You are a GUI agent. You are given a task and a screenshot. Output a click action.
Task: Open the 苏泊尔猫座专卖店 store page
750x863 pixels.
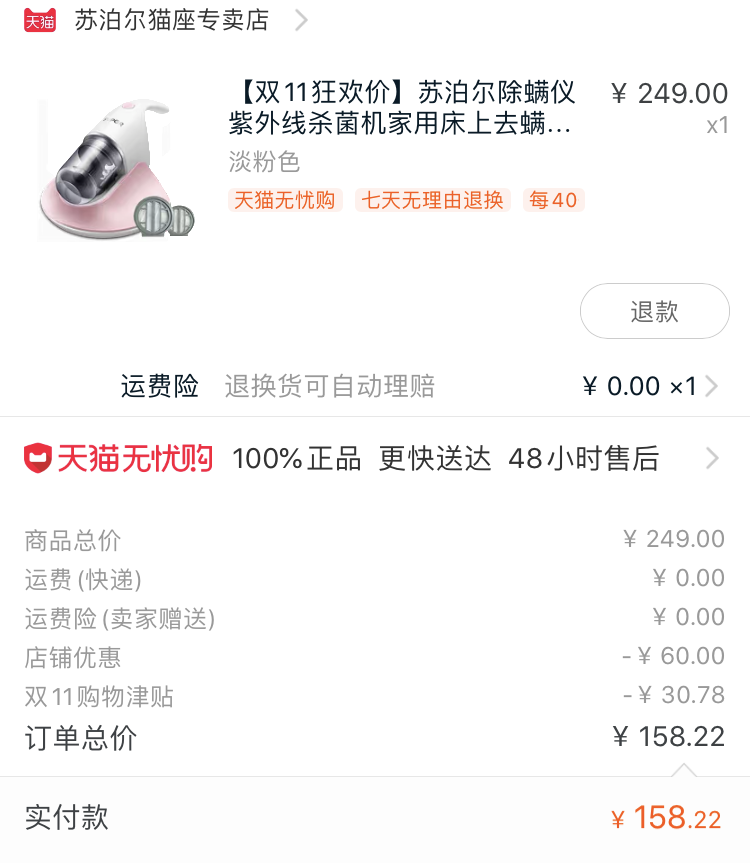pyautogui.click(x=171, y=20)
